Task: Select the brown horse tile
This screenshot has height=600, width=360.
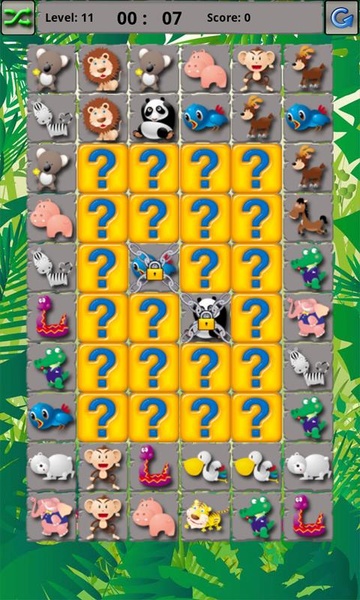Action: point(308,218)
